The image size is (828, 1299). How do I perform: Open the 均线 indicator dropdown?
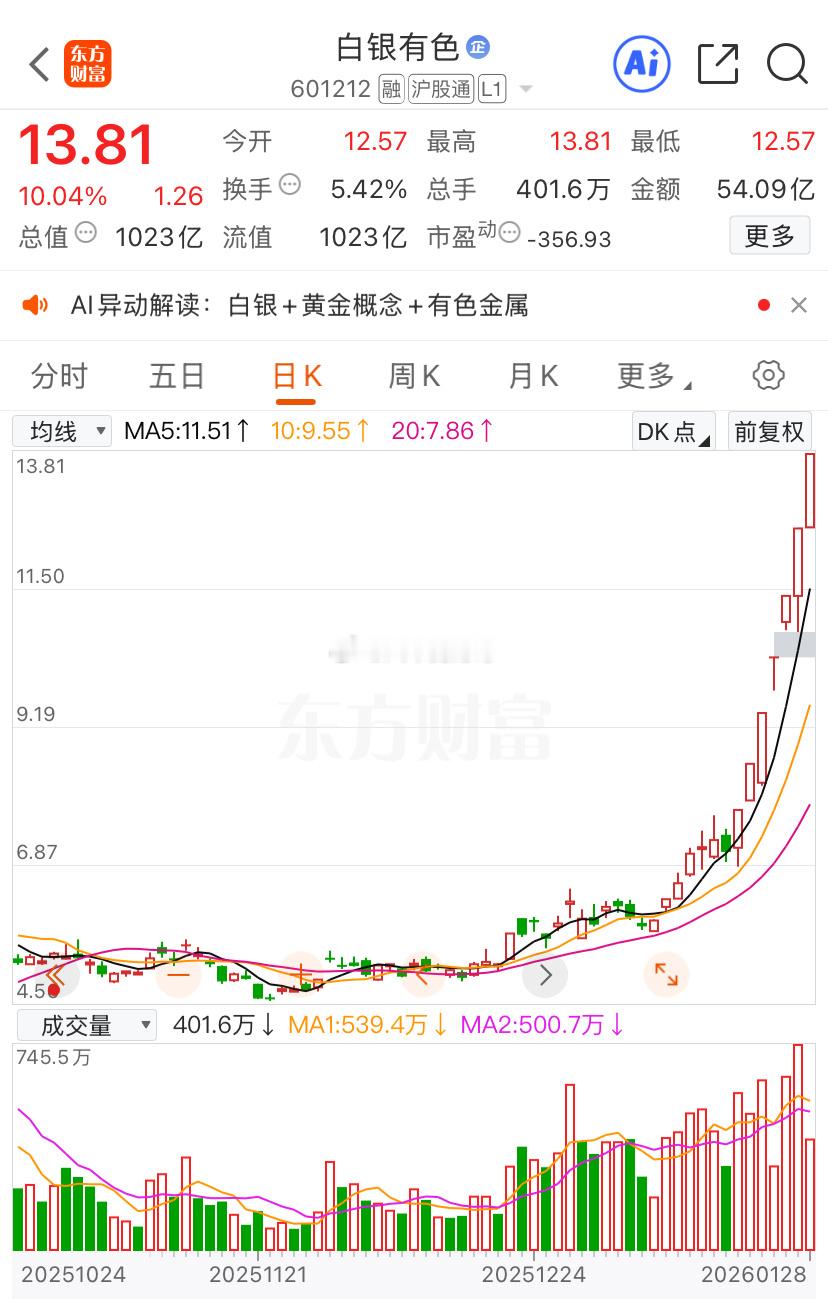[60, 430]
